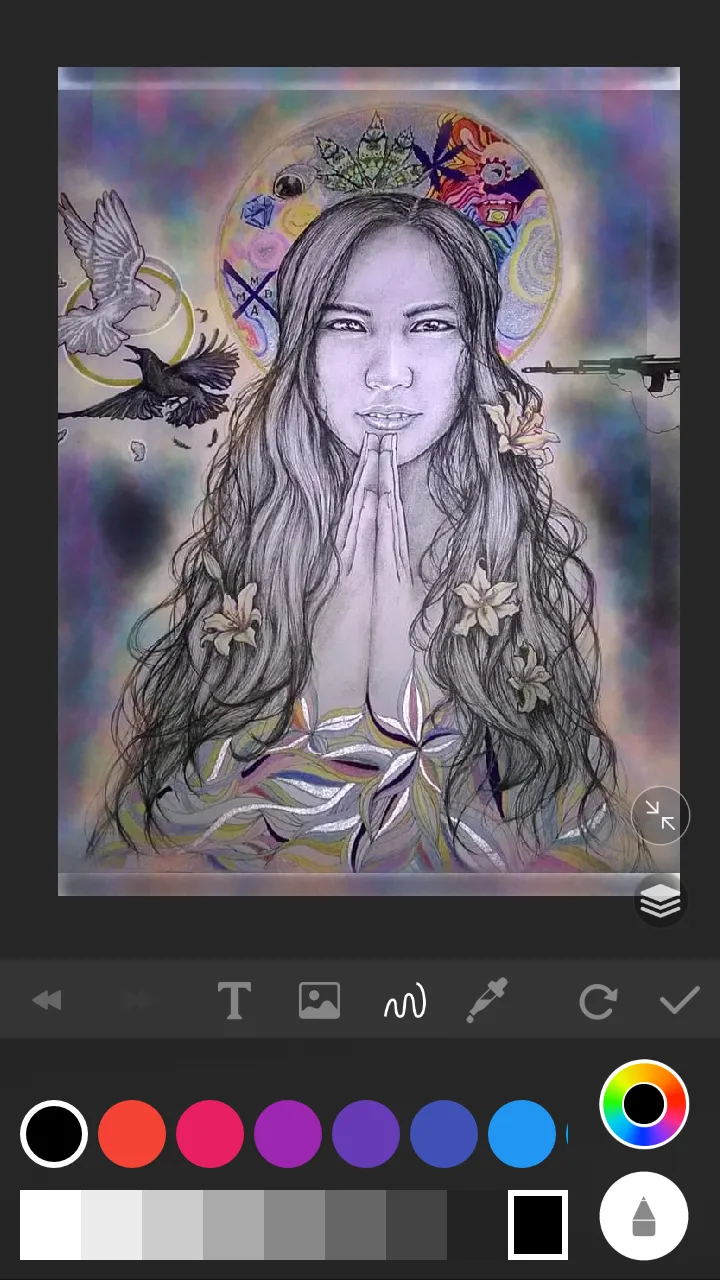Screen dimensions: 720x1280
Task: Open the layers panel
Action: [660, 902]
